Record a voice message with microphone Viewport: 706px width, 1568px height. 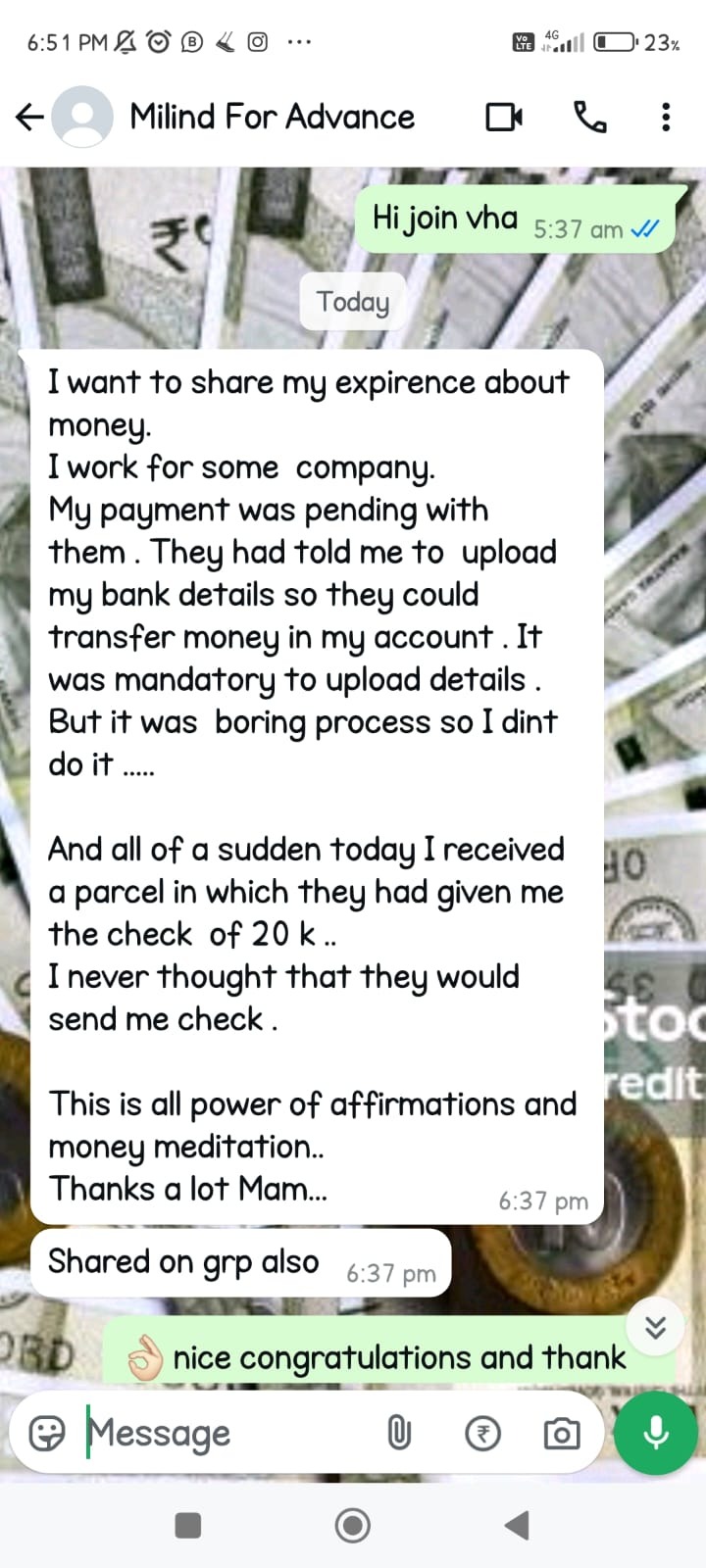coord(655,1432)
